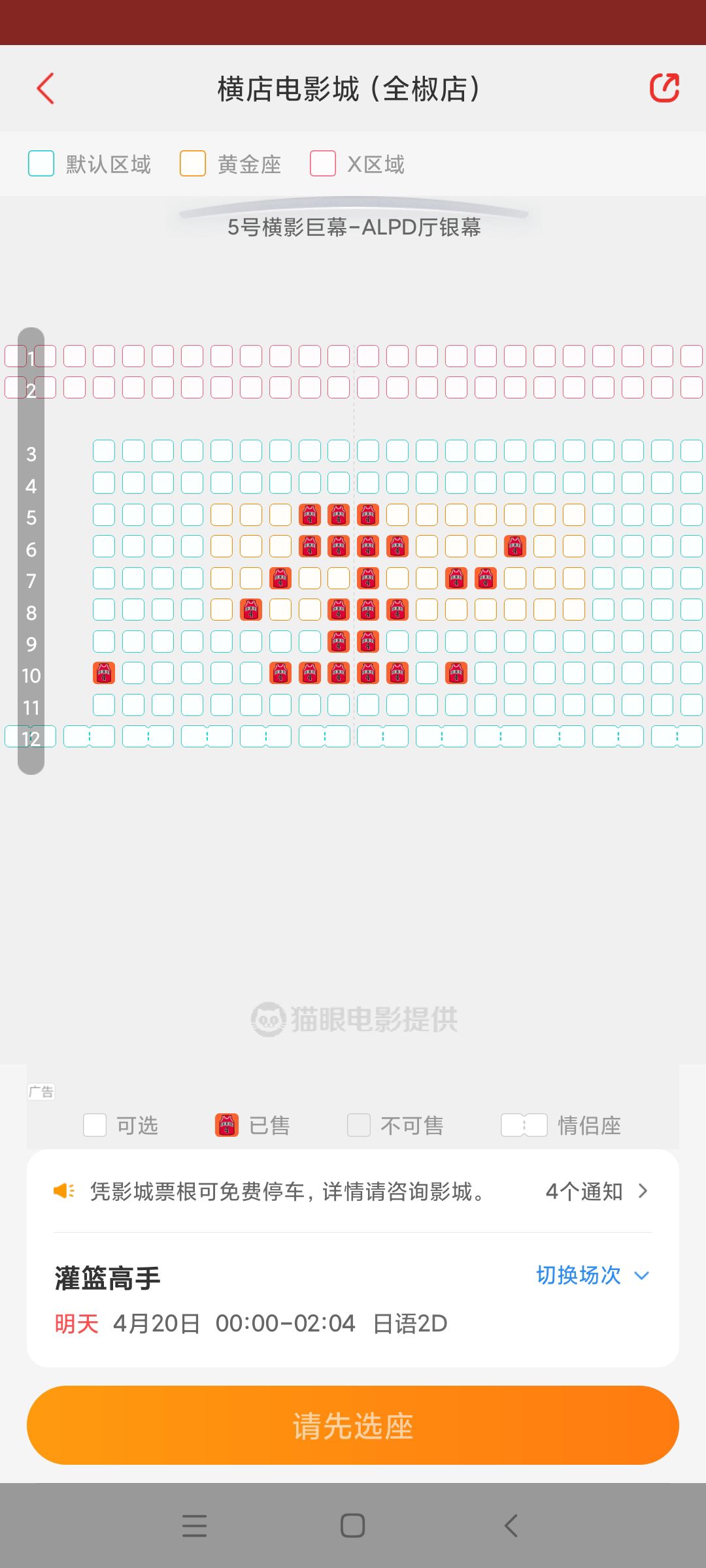This screenshot has height=1568, width=706.
Task: Expand 切换场次 to change showtime
Action: (x=592, y=1275)
